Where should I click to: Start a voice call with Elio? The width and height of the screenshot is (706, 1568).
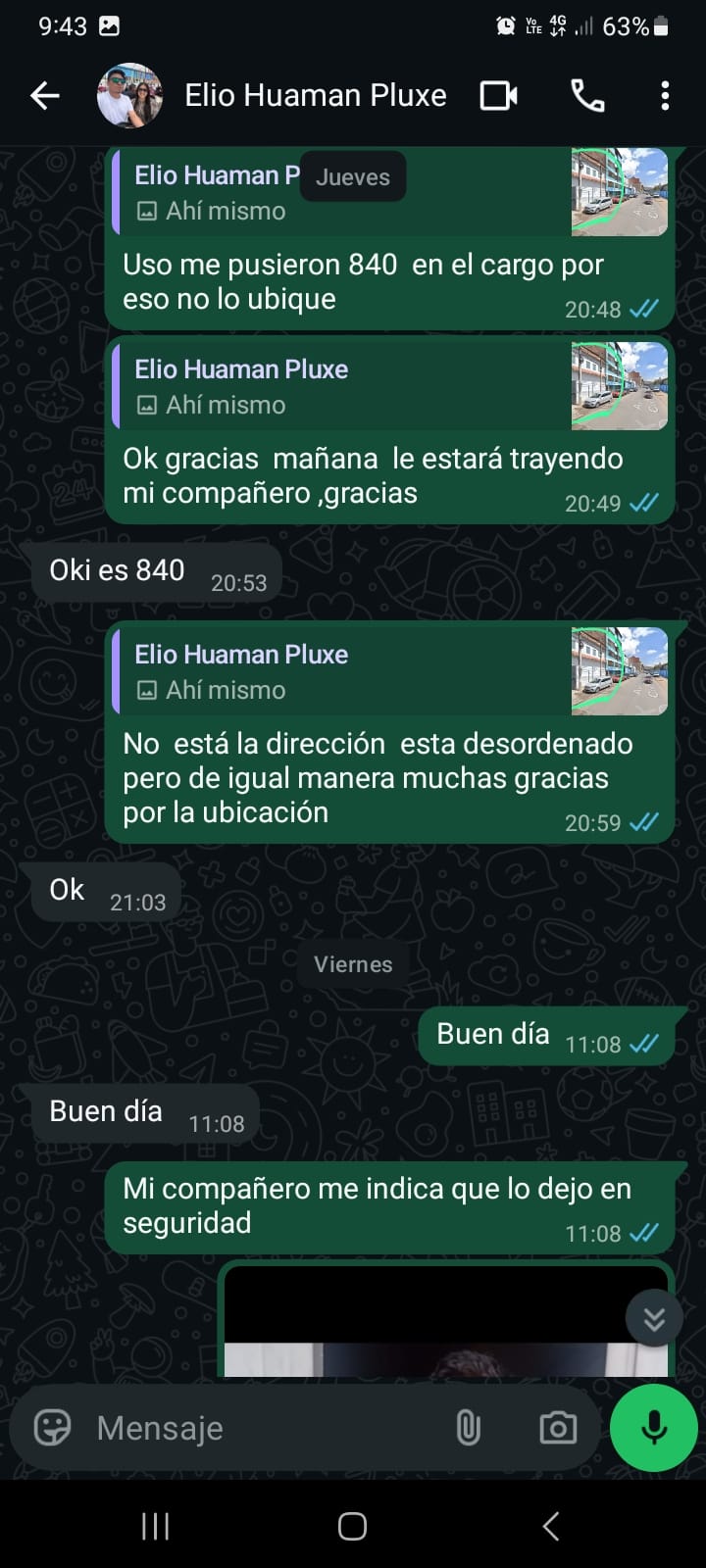click(x=587, y=95)
